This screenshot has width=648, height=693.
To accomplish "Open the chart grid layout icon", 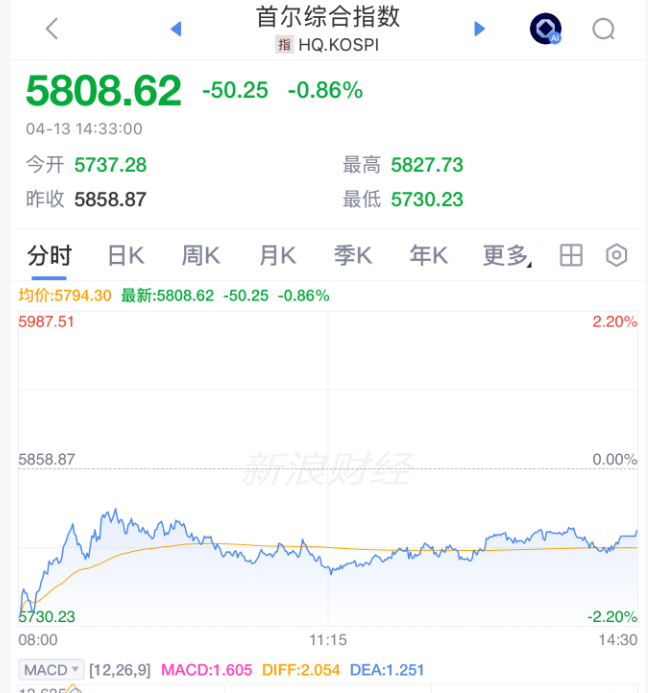I will point(571,256).
